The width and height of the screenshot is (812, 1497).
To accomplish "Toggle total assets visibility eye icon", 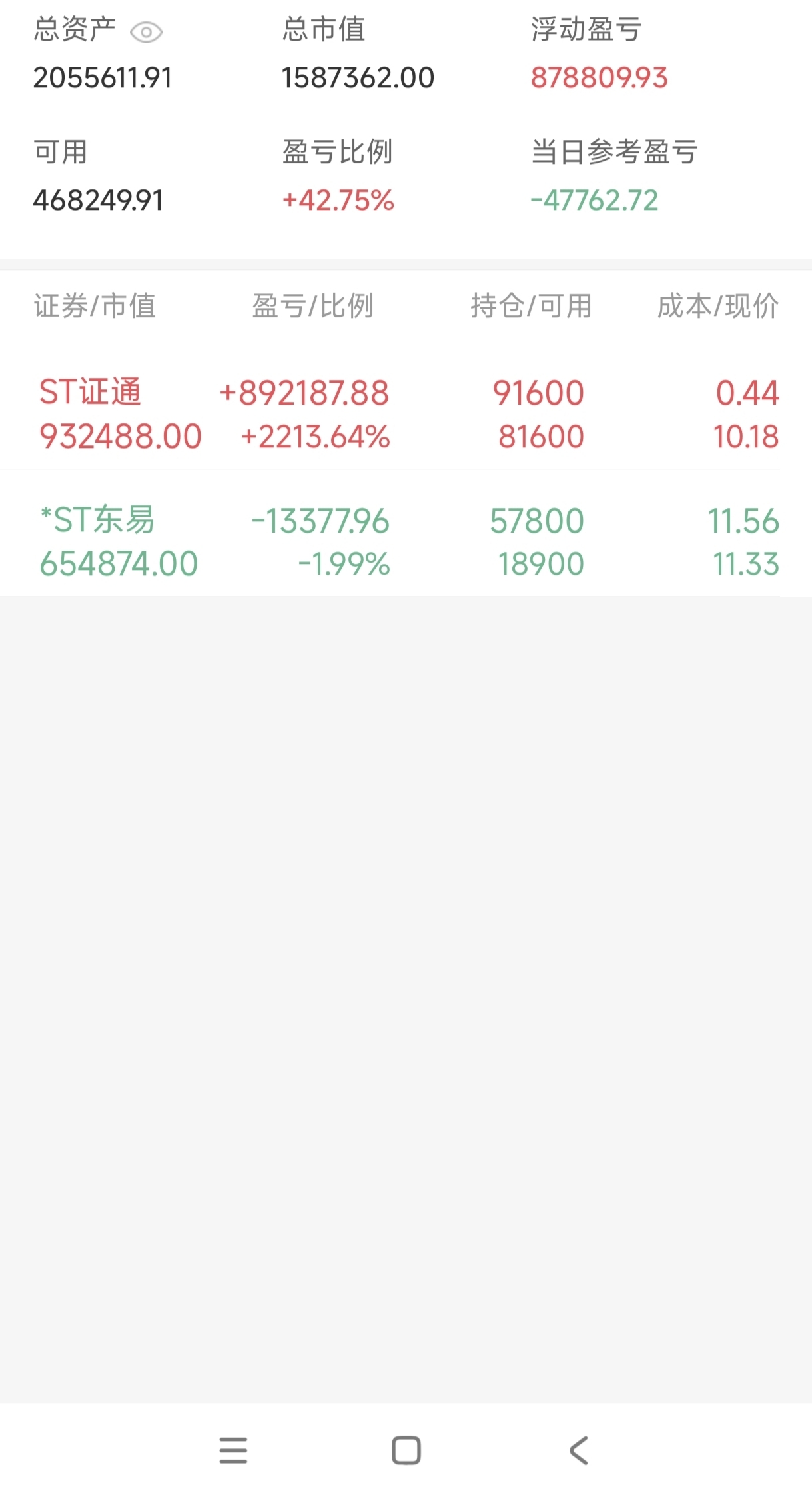I will point(146,32).
